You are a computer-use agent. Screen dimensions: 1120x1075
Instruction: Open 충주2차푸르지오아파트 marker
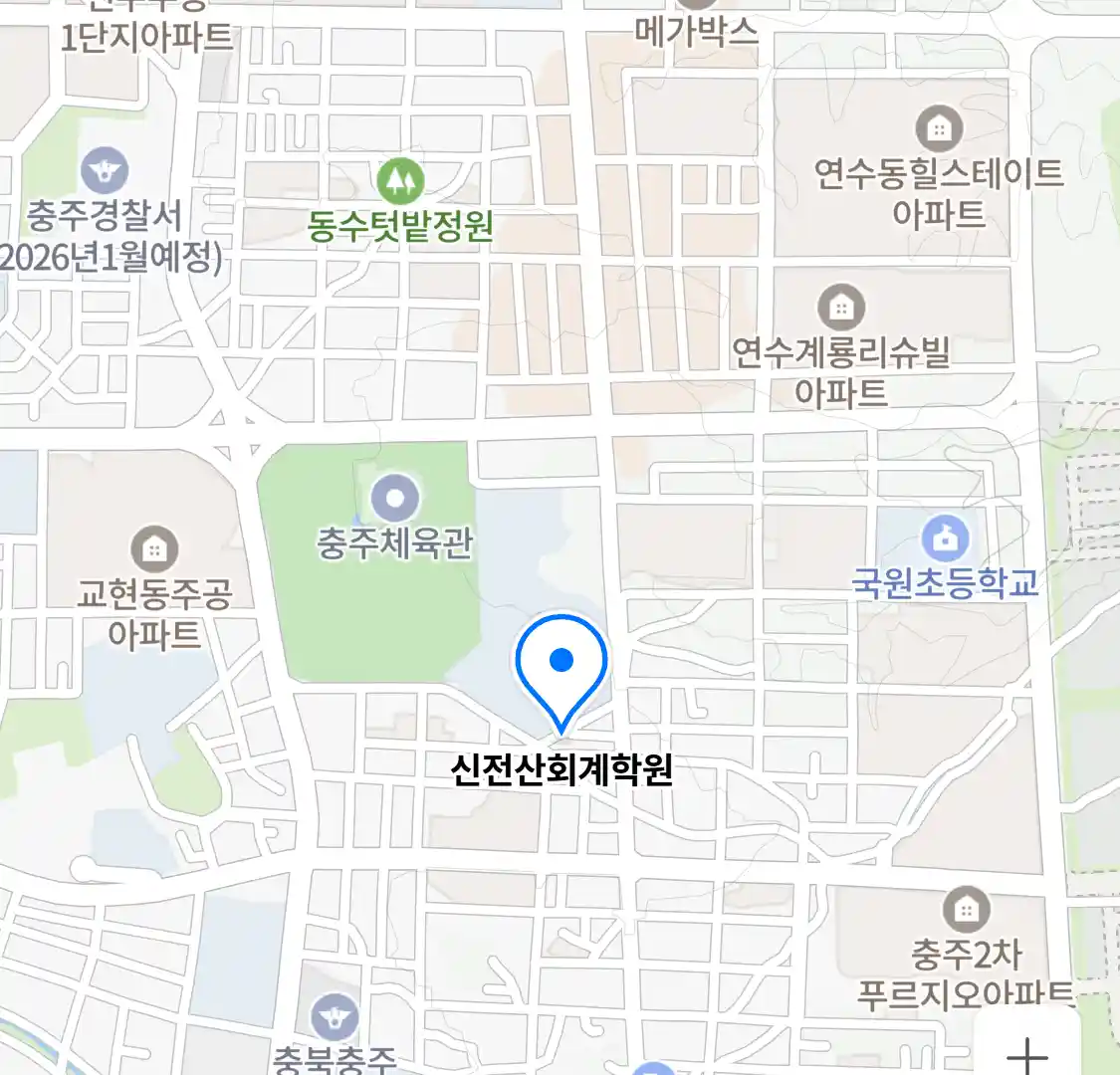click(965, 909)
